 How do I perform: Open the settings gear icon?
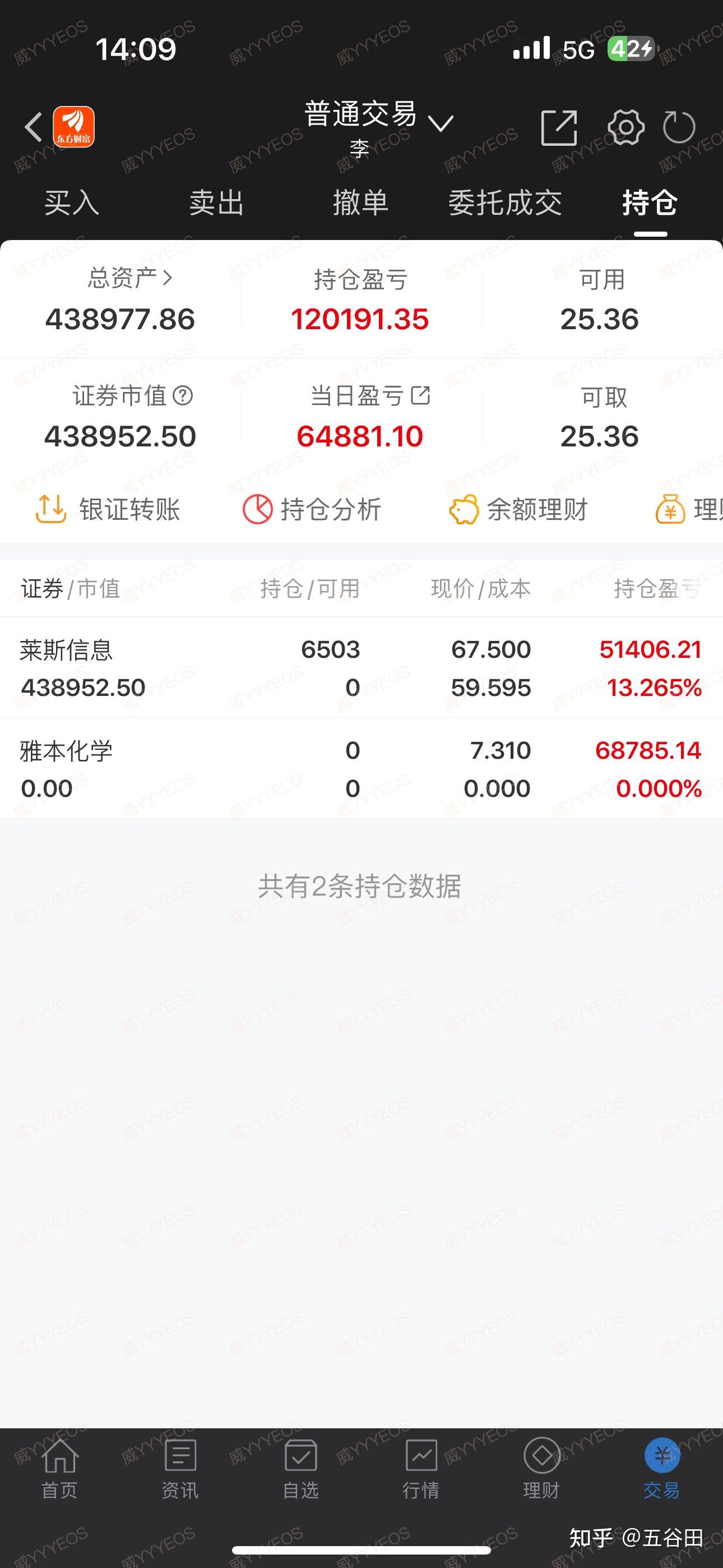point(627,126)
